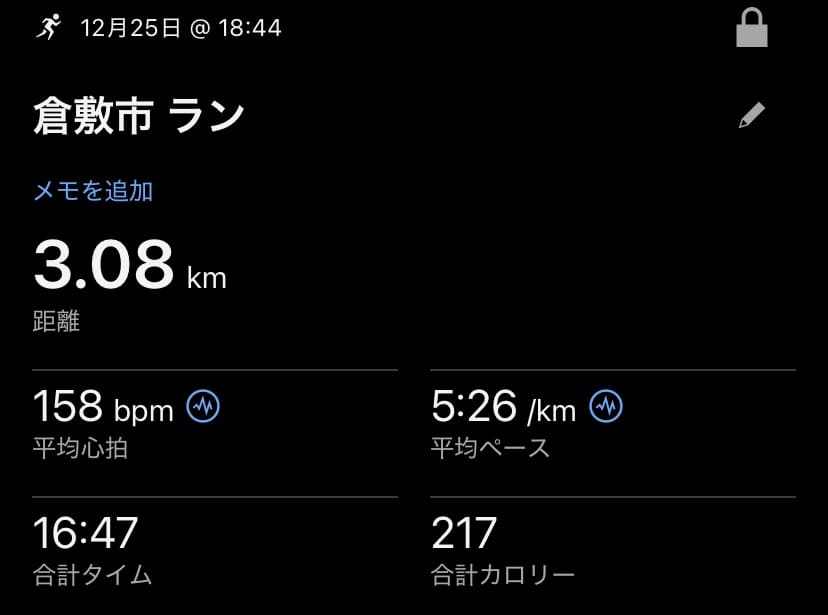The height and width of the screenshot is (615, 828).
Task: Open the pace chart icon next to 5:26 /km
Action: (606, 406)
